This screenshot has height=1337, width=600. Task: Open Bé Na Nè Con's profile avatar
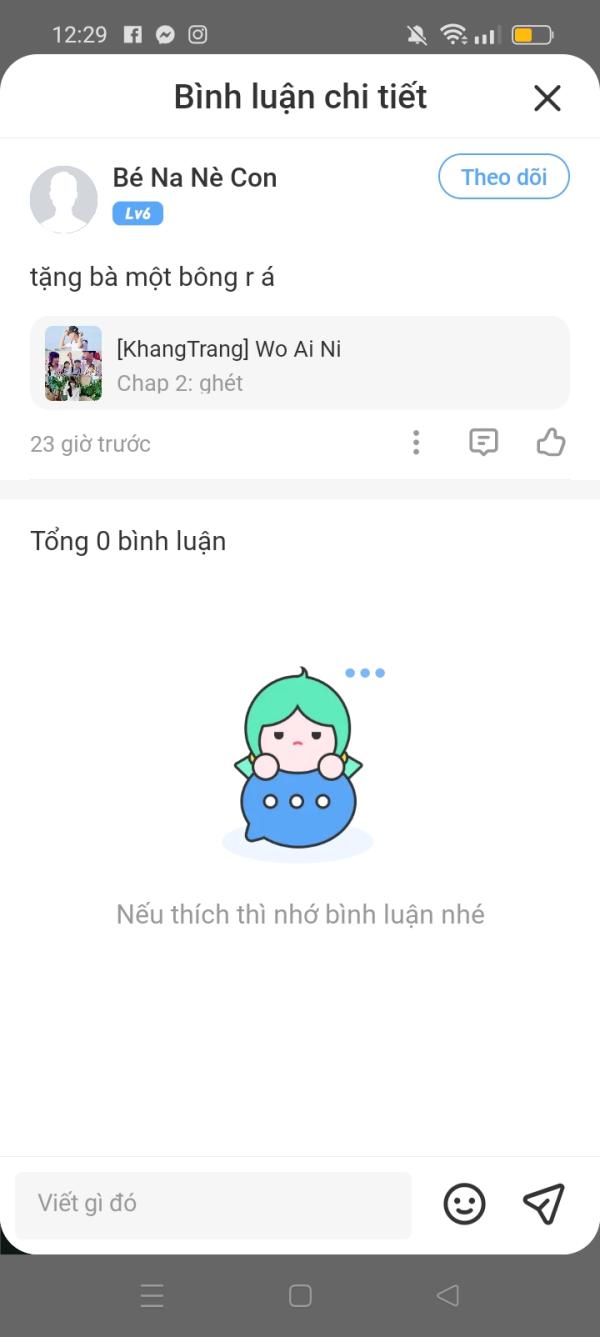coord(64,199)
